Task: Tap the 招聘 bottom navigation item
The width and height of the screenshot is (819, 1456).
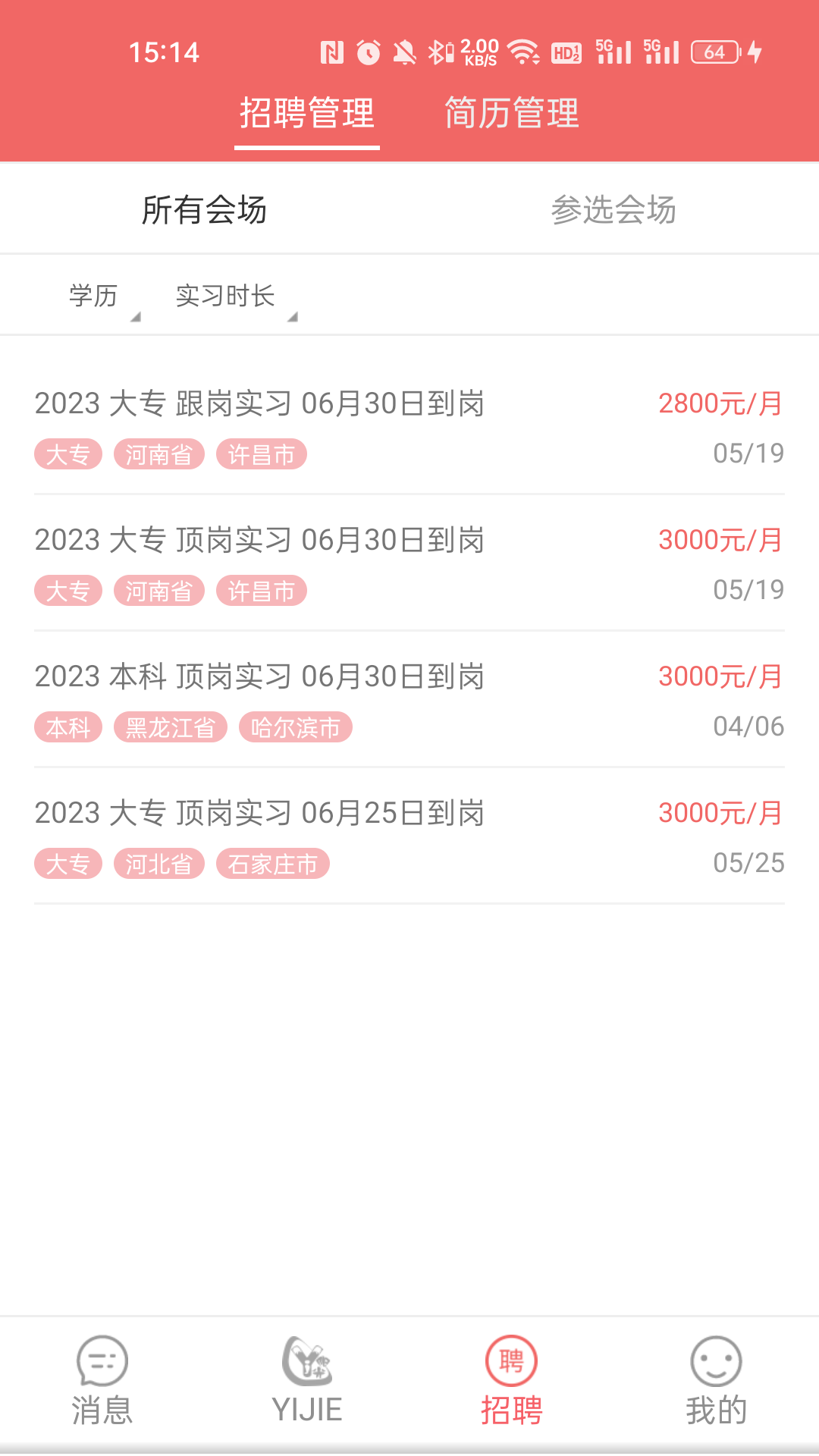Action: 512,1380
